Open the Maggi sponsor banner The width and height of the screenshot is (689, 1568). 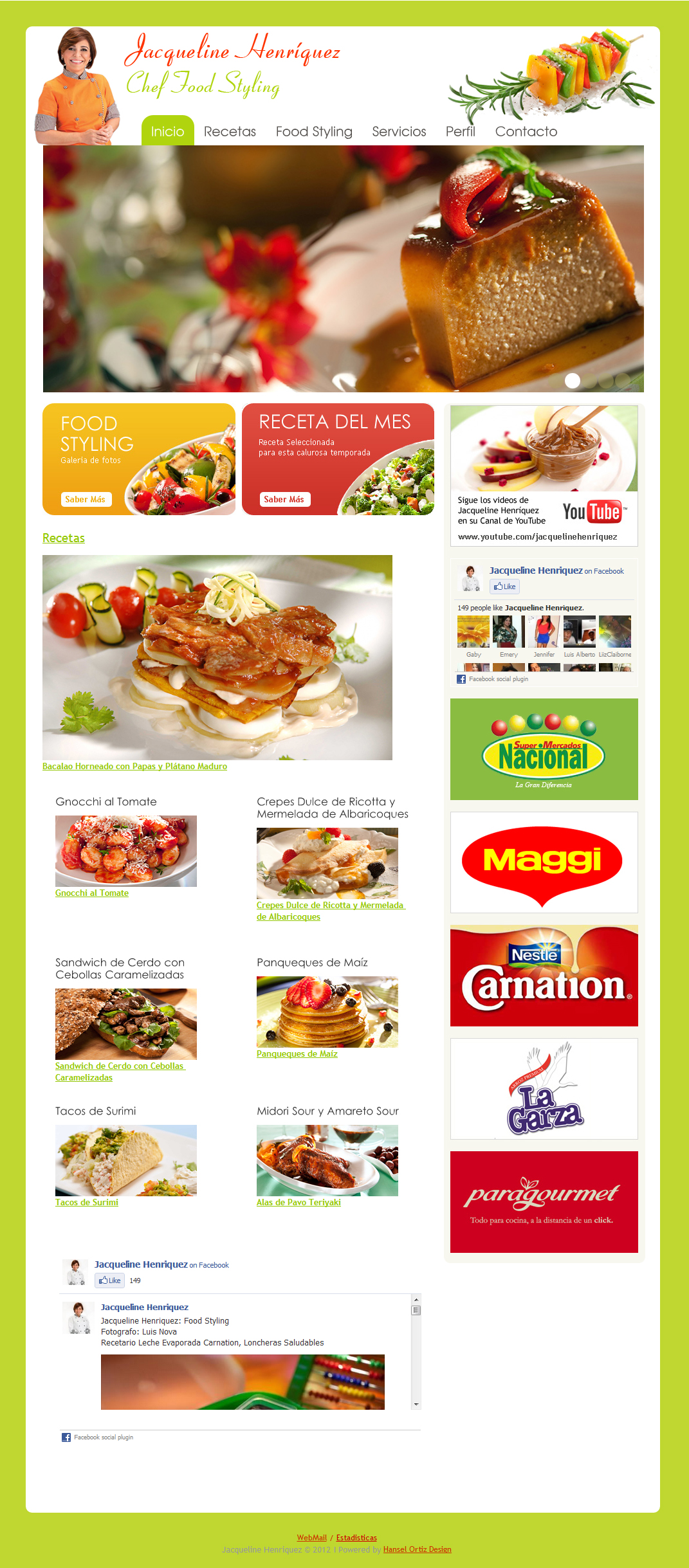pos(544,862)
